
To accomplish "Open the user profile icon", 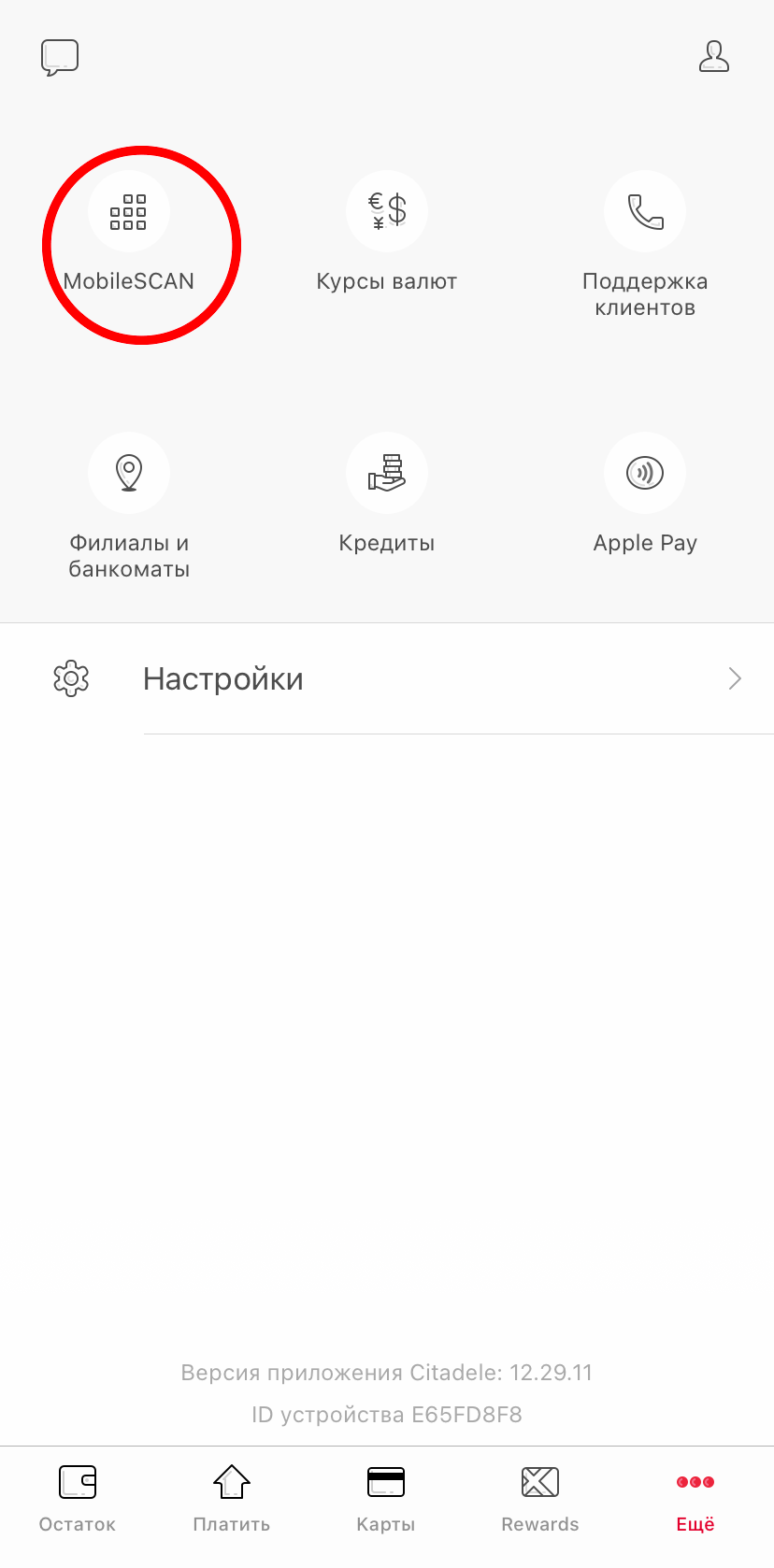I will (x=714, y=57).
